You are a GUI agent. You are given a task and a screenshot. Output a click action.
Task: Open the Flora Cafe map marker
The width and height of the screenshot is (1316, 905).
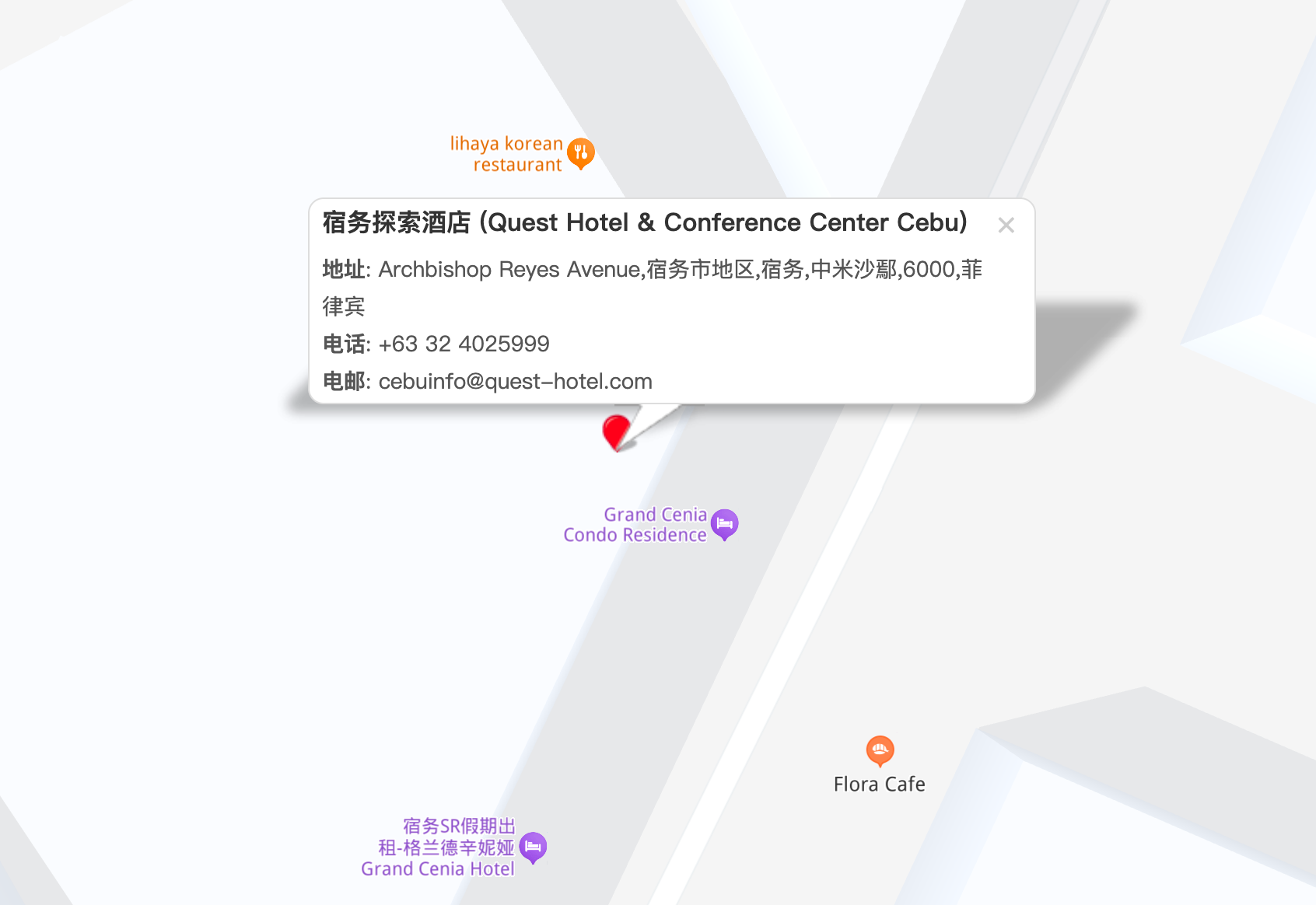[x=880, y=750]
